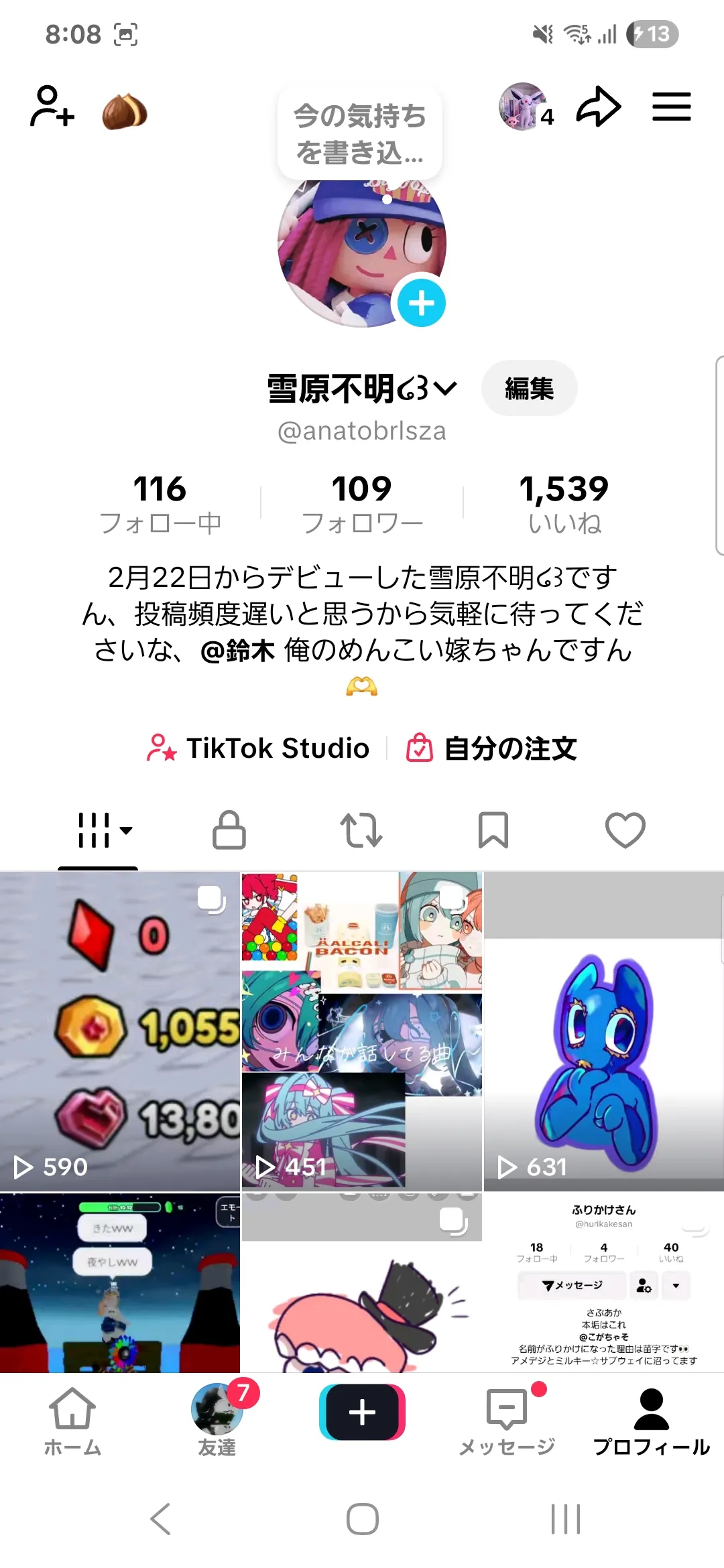Image resolution: width=724 pixels, height=1568 pixels.
Task: Write a mood note in 今の気持ち bubble
Action: click(x=360, y=134)
